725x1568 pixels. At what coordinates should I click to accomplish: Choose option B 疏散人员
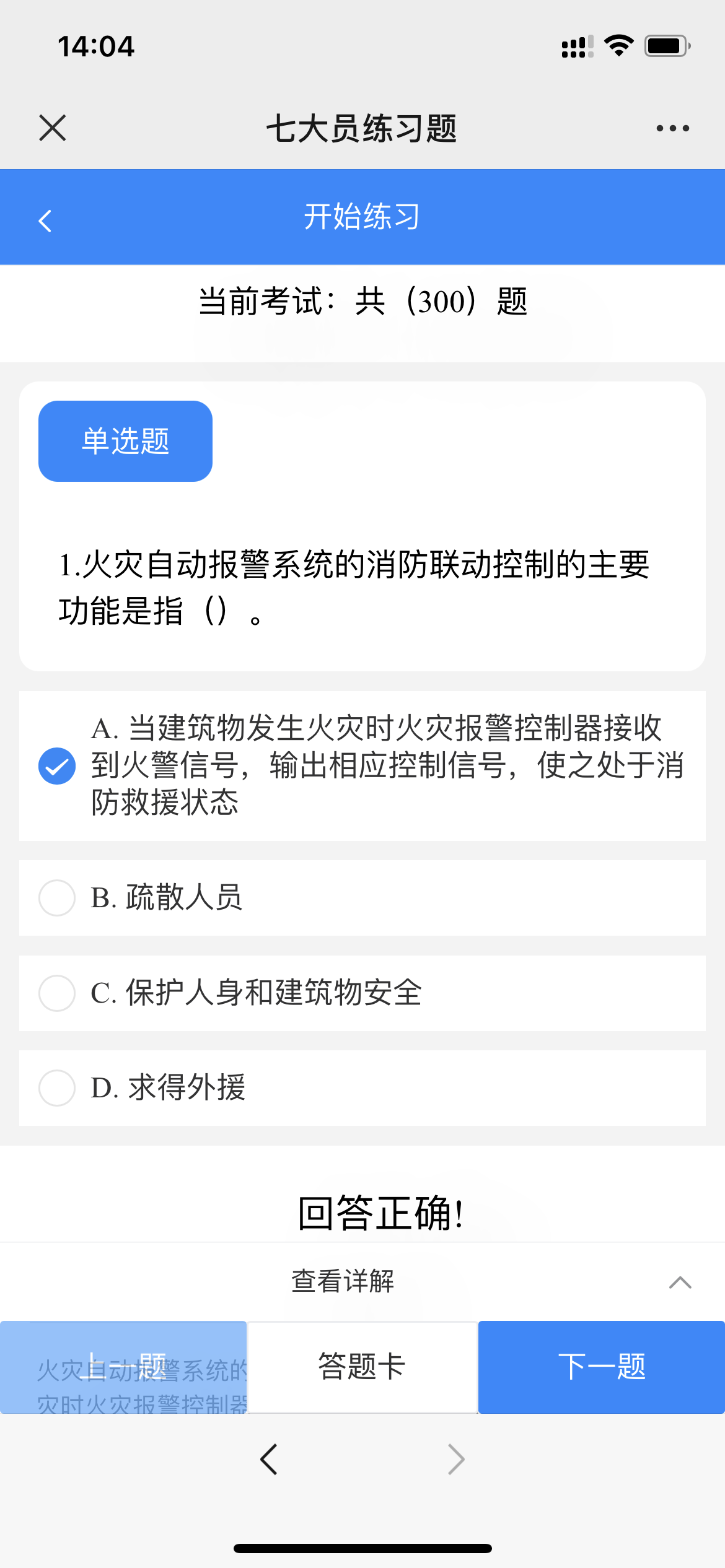click(362, 898)
